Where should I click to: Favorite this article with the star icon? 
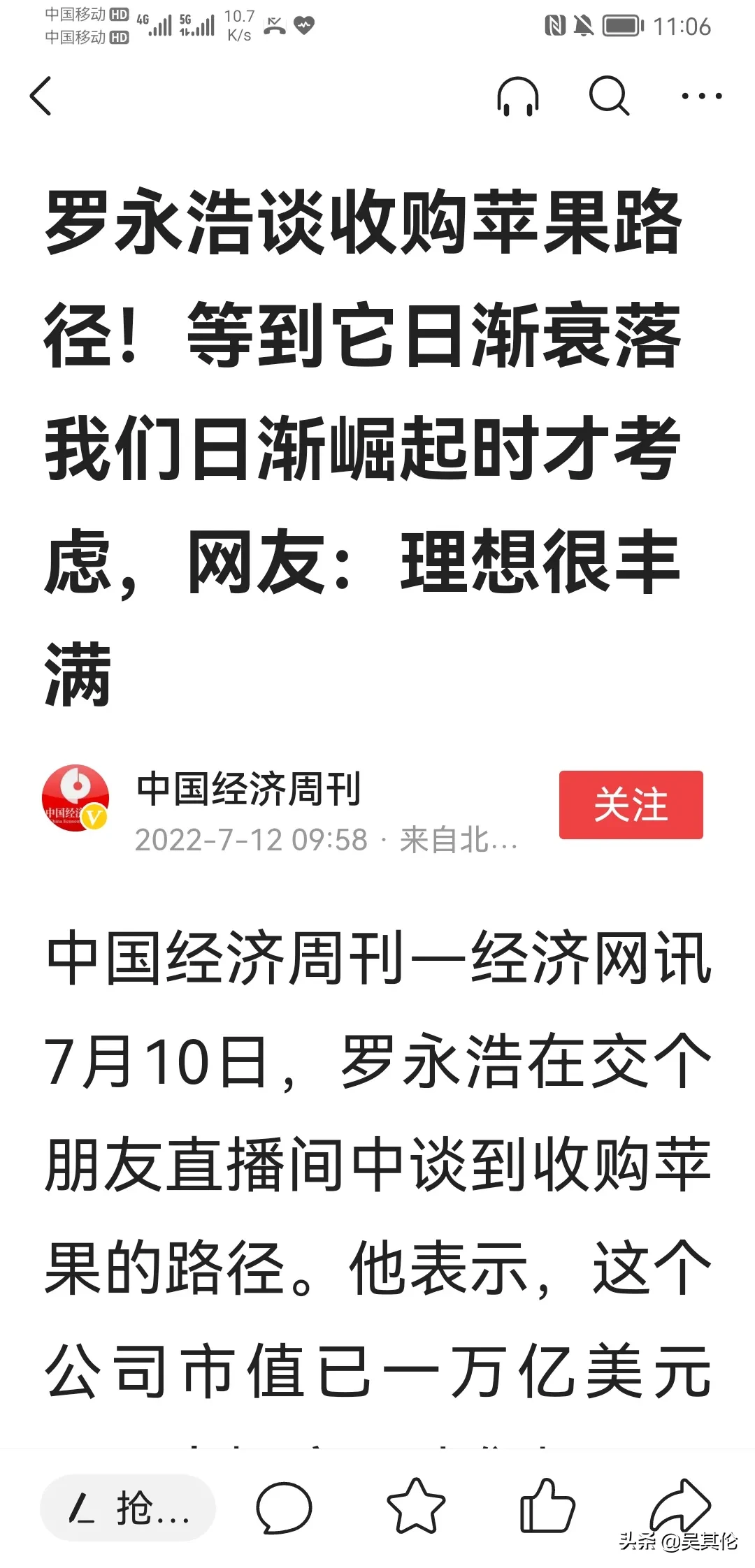[x=416, y=1507]
